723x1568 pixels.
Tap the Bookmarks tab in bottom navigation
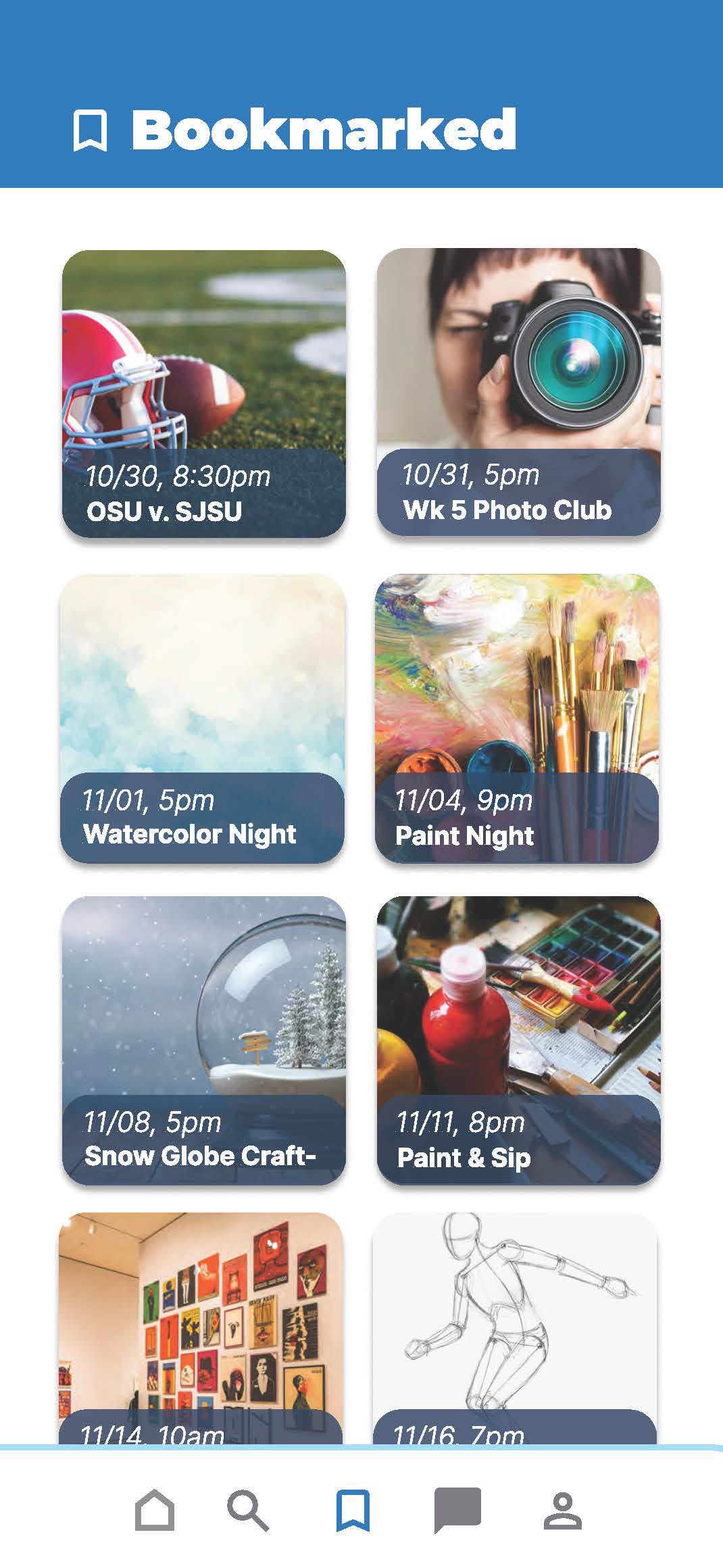(353, 1510)
